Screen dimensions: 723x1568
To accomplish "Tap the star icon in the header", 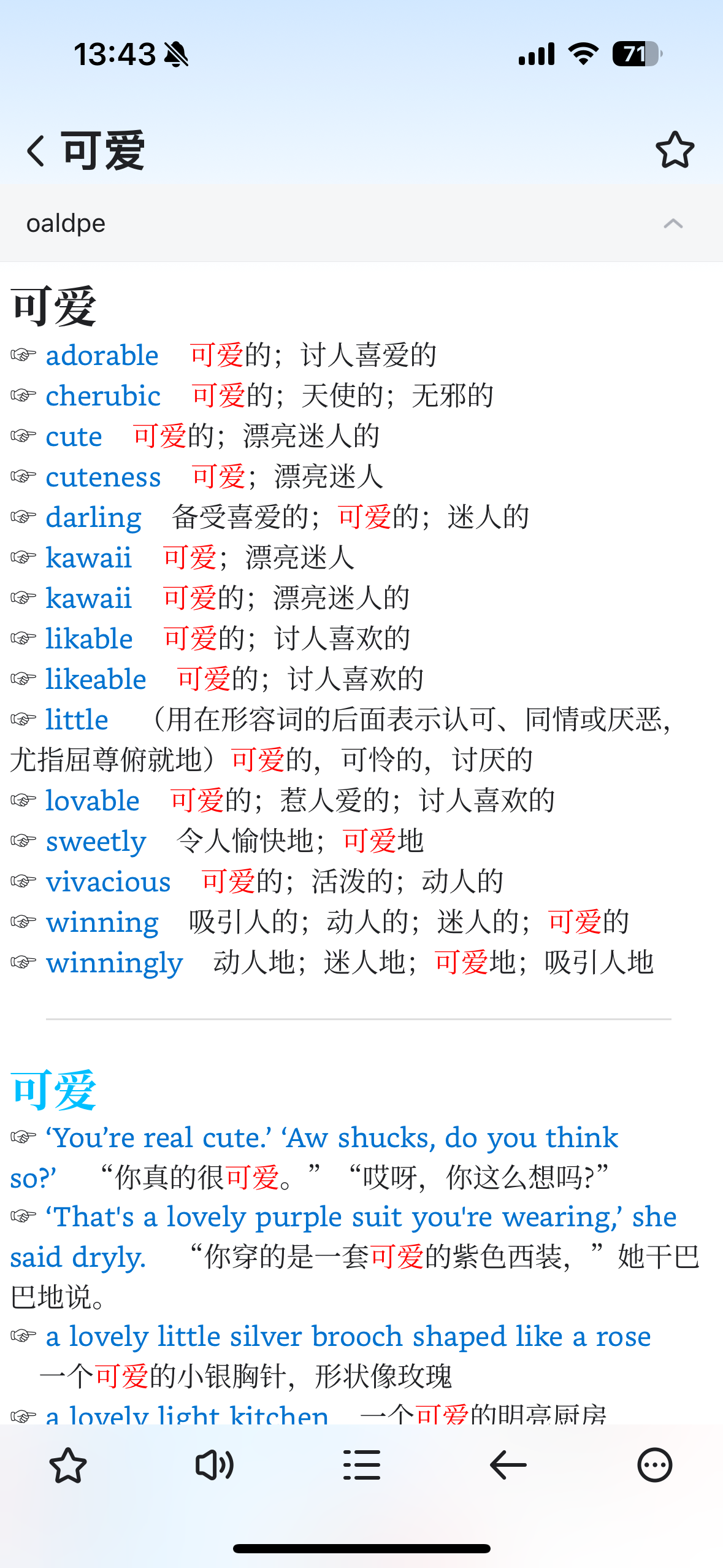I will (x=675, y=150).
